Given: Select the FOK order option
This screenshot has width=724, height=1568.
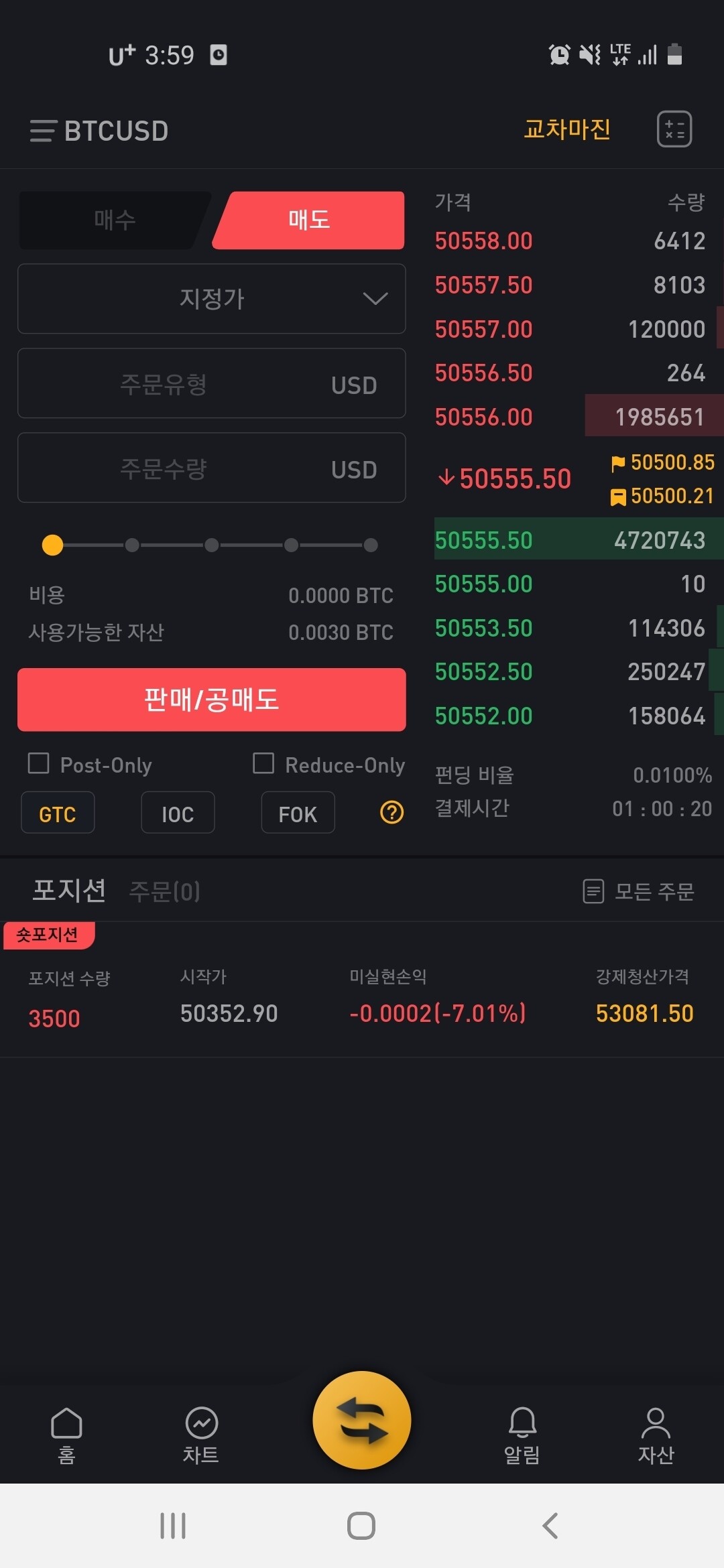Looking at the screenshot, I should pos(298,813).
